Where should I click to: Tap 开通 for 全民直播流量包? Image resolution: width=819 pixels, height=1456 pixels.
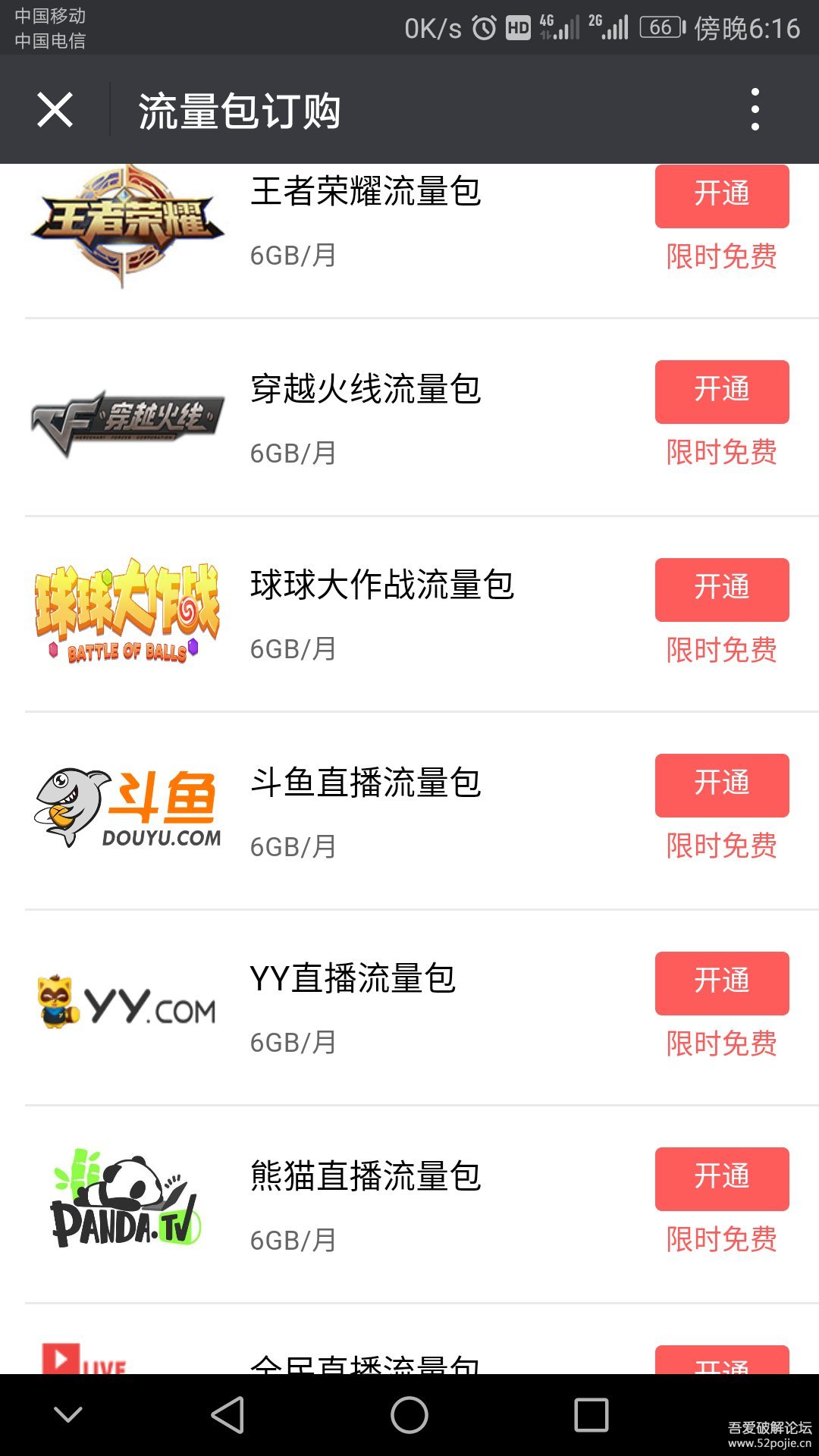[x=721, y=1362]
